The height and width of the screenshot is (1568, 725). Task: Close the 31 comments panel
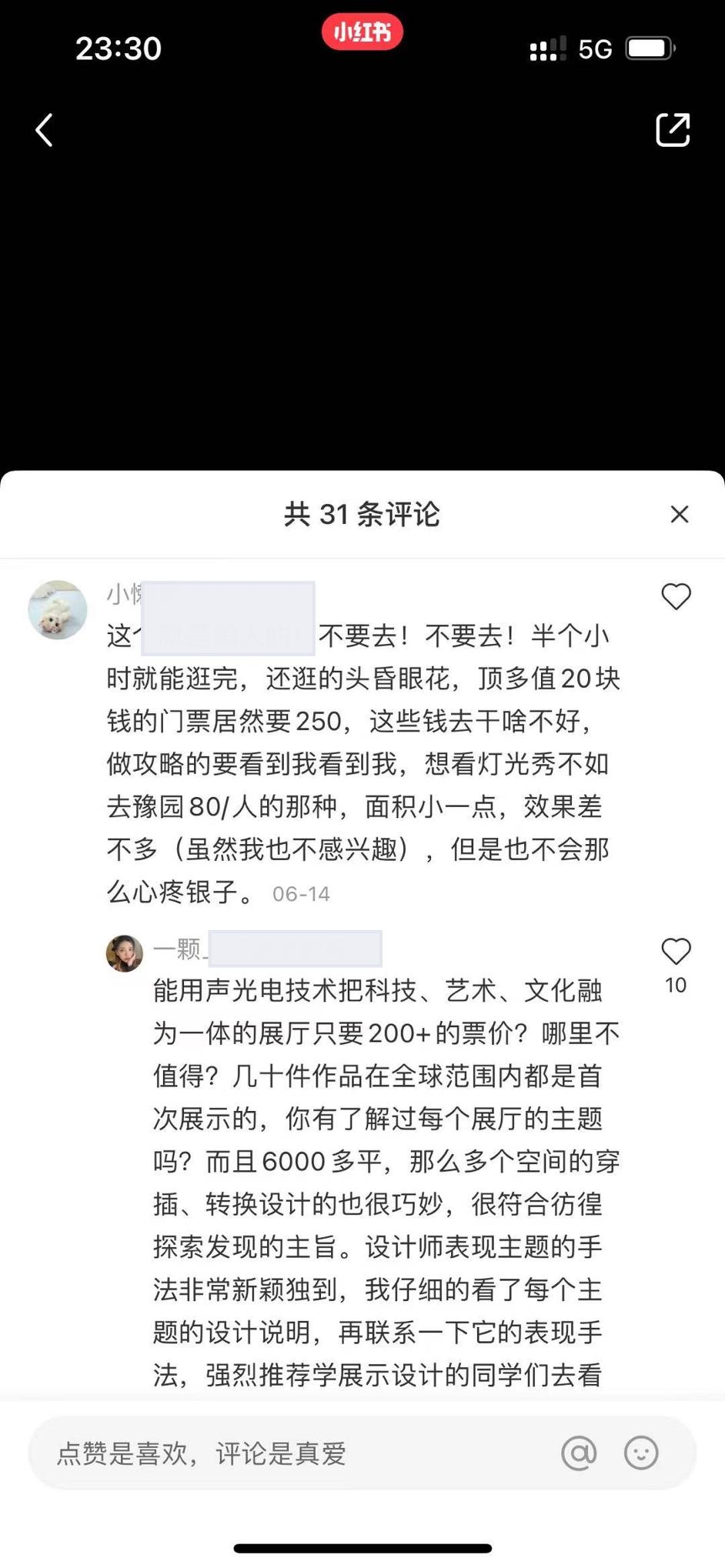pyautogui.click(x=679, y=515)
